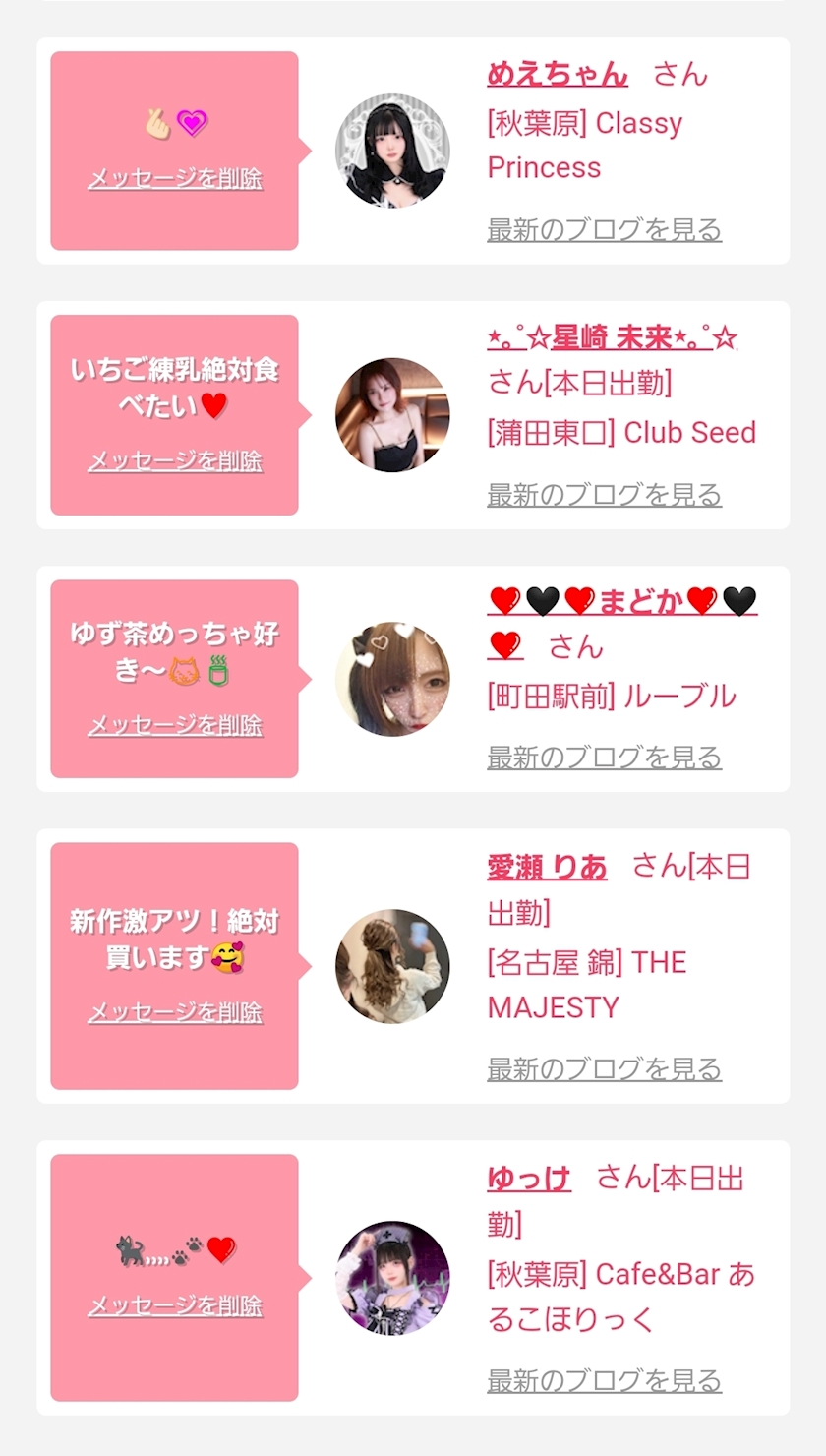
Task: Tap 星崎 未来's profile photo
Action: pyautogui.click(x=392, y=415)
